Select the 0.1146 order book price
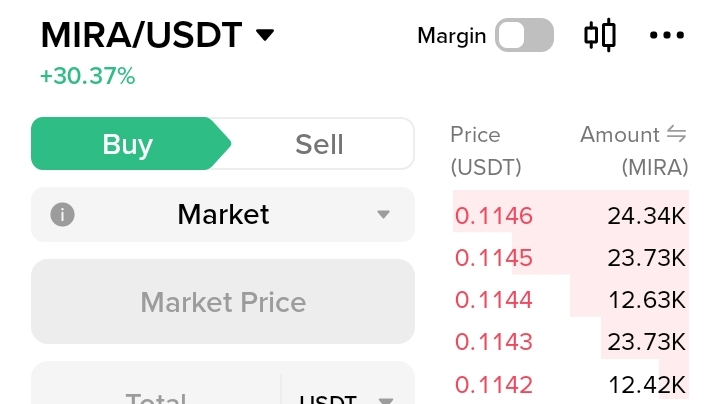Screen dimensions: 720x404 pos(494,215)
